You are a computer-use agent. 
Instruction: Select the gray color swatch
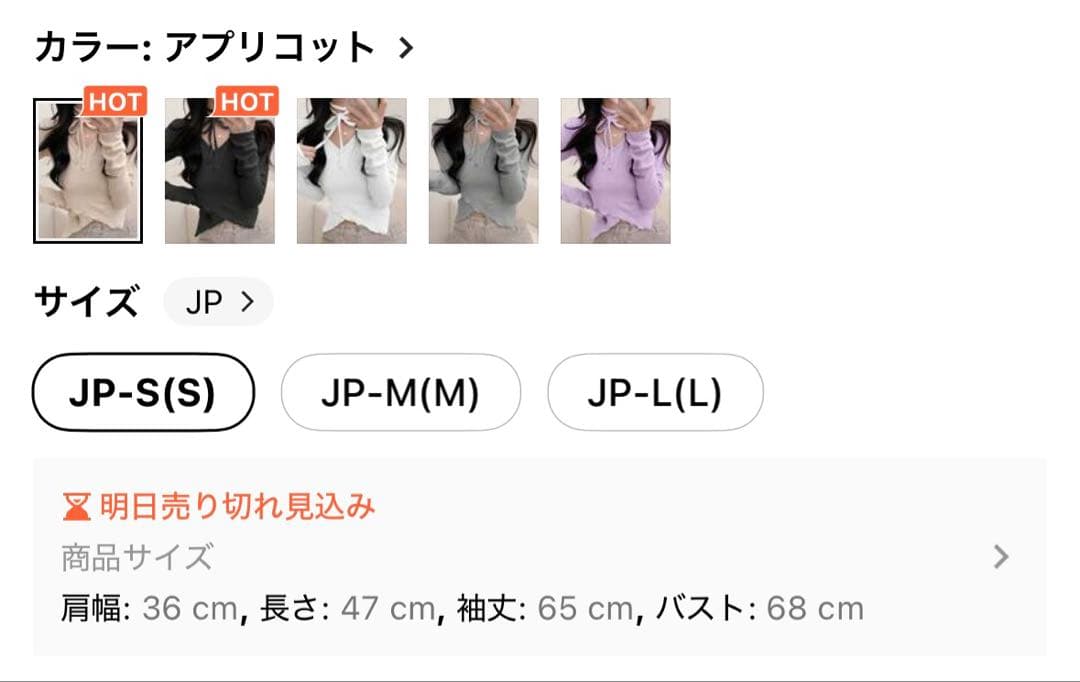pyautogui.click(x=484, y=170)
